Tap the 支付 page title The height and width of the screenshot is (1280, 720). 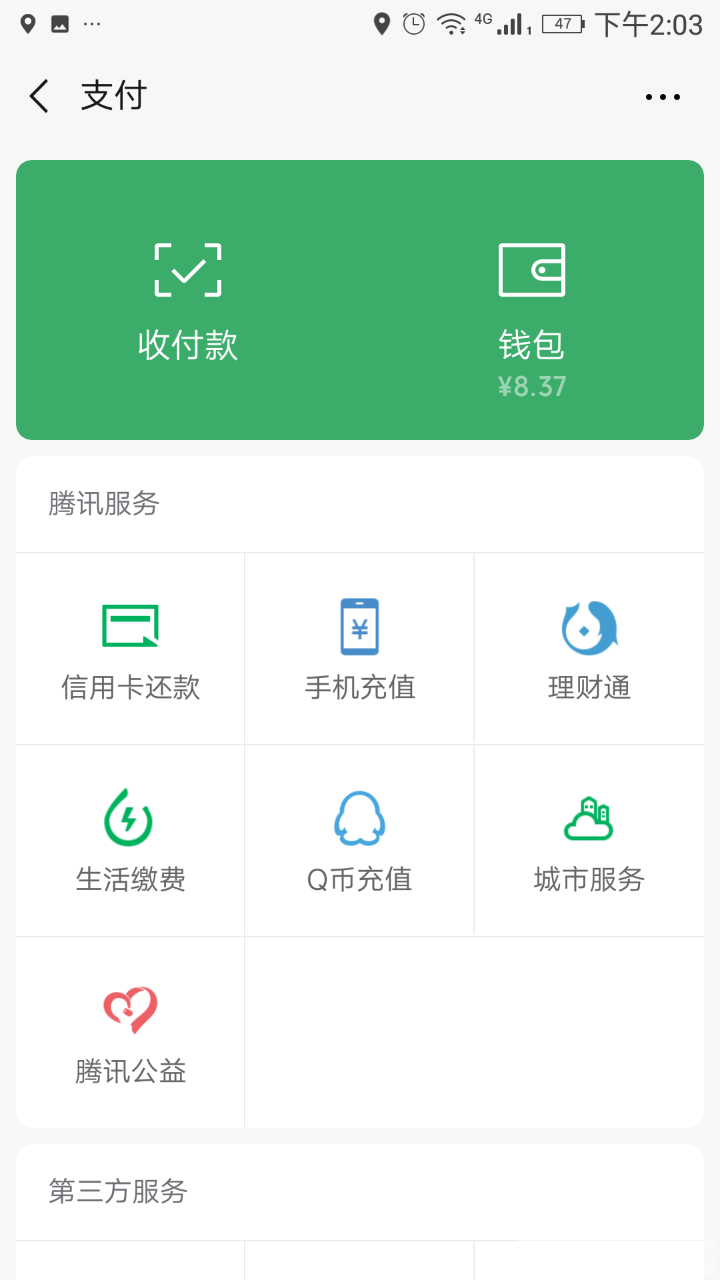pyautogui.click(x=114, y=95)
